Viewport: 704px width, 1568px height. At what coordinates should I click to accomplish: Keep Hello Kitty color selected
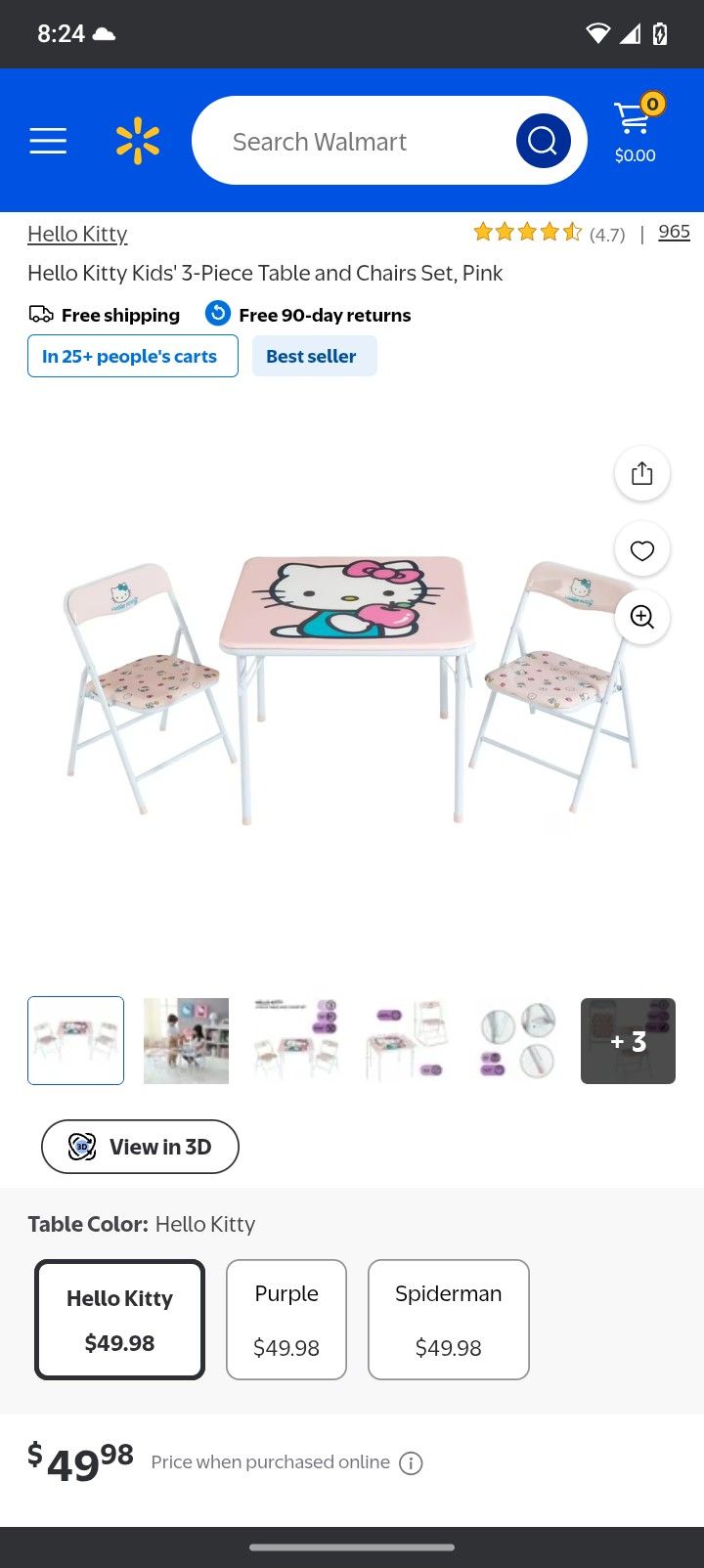point(119,1319)
